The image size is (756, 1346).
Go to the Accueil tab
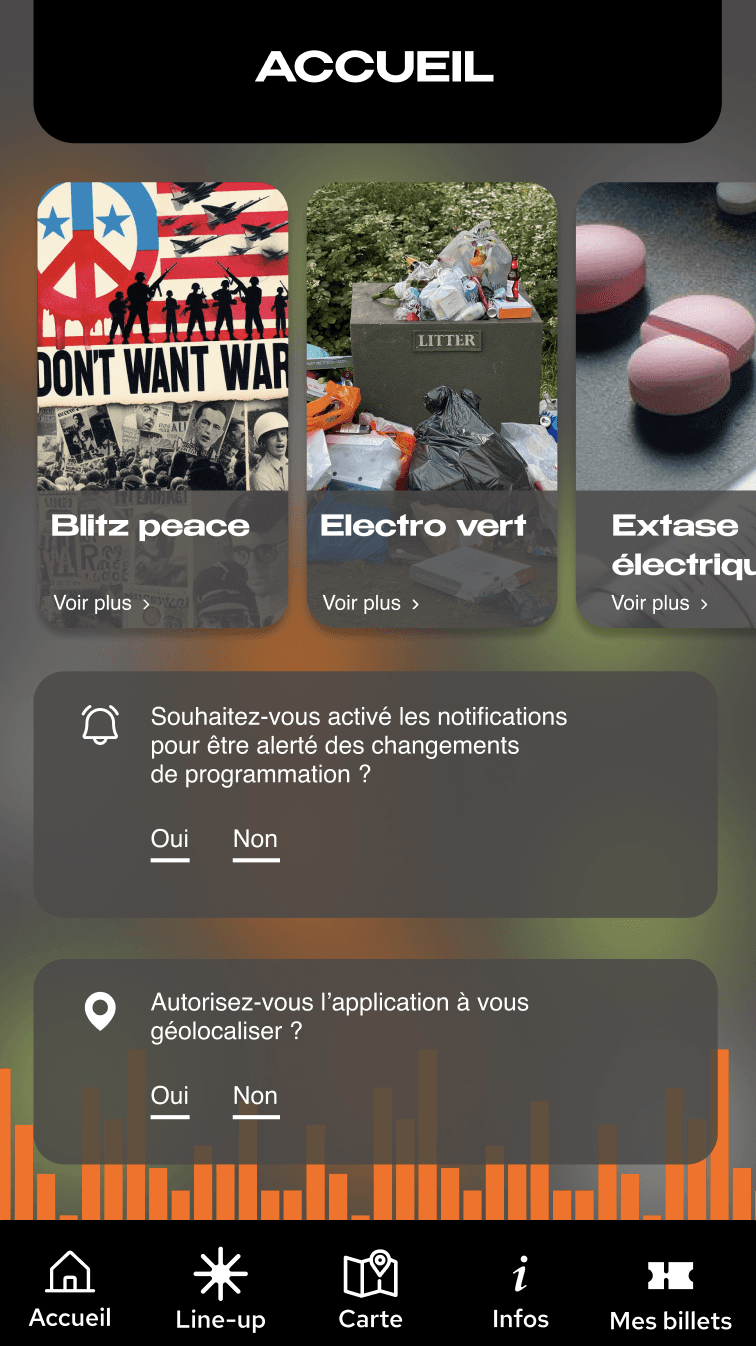click(x=70, y=1288)
